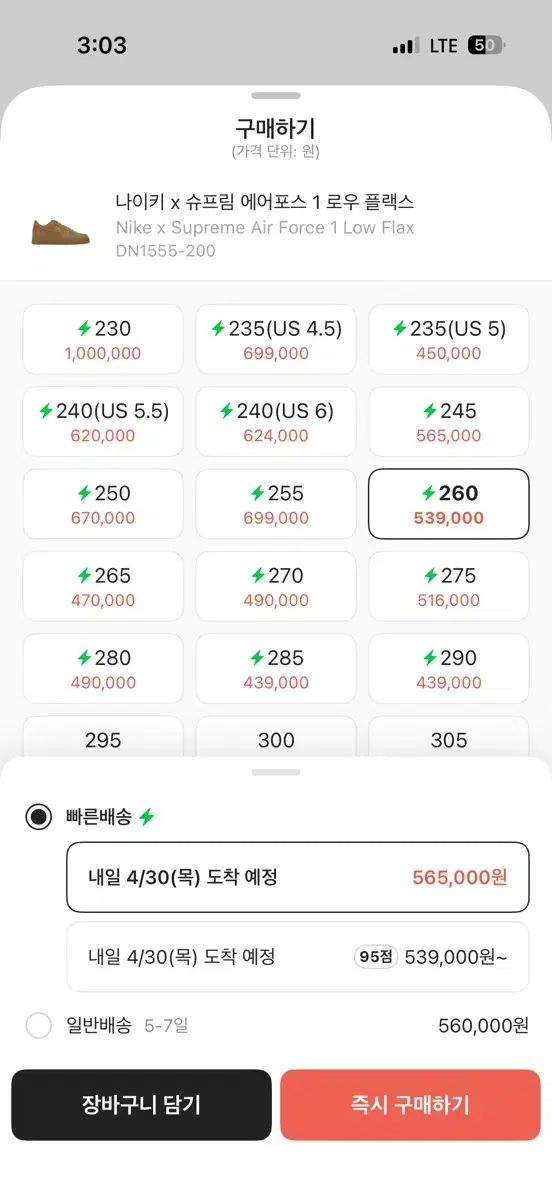Choose the 565,000원 fast delivery option
The height and width of the screenshot is (1200, 552).
point(298,877)
